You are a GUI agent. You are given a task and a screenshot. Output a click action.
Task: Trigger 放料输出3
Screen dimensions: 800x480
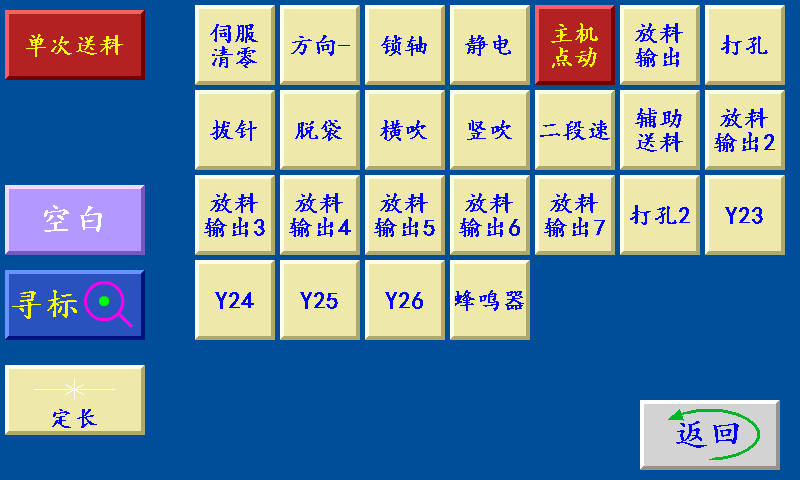click(x=234, y=215)
